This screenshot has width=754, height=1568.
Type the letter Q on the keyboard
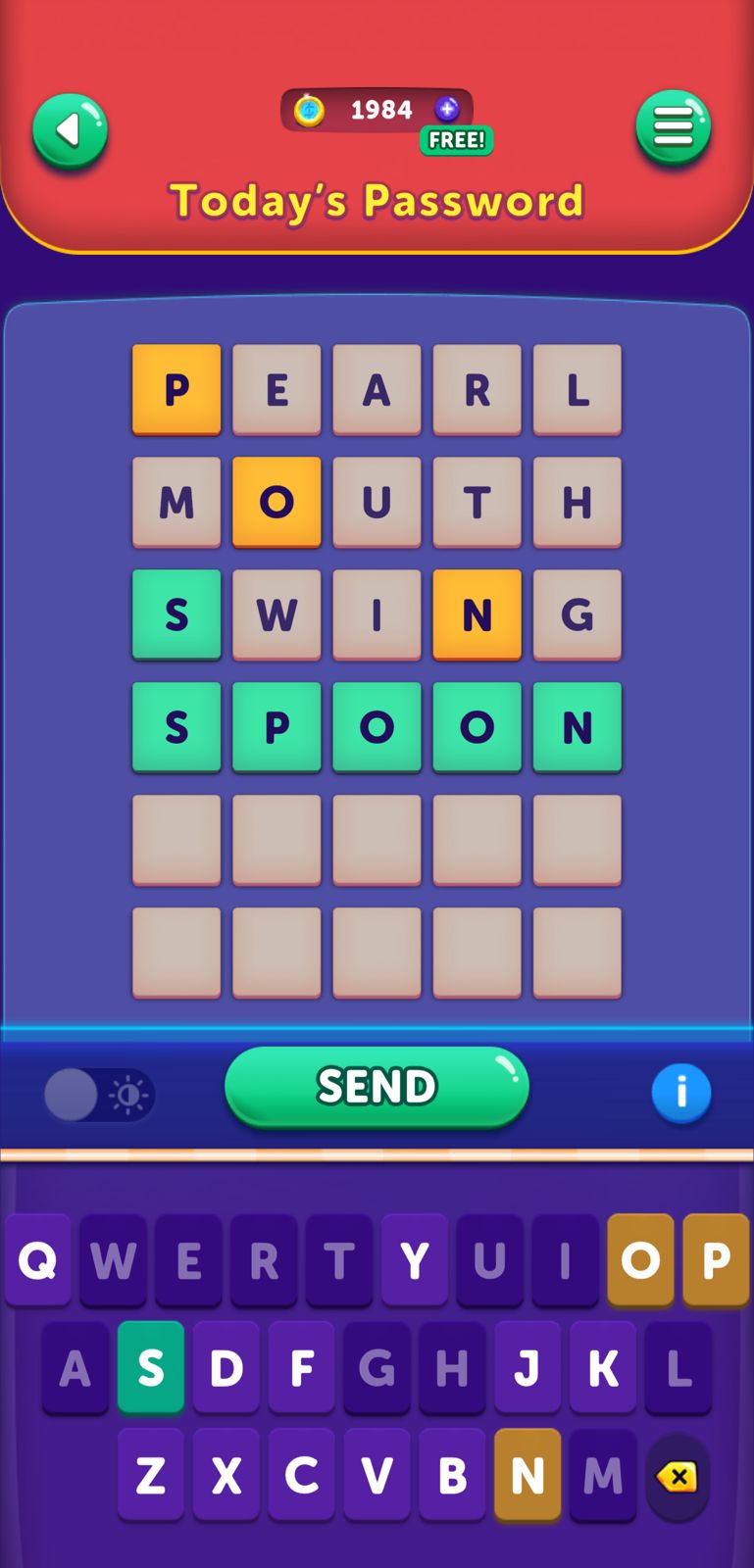tap(37, 1259)
